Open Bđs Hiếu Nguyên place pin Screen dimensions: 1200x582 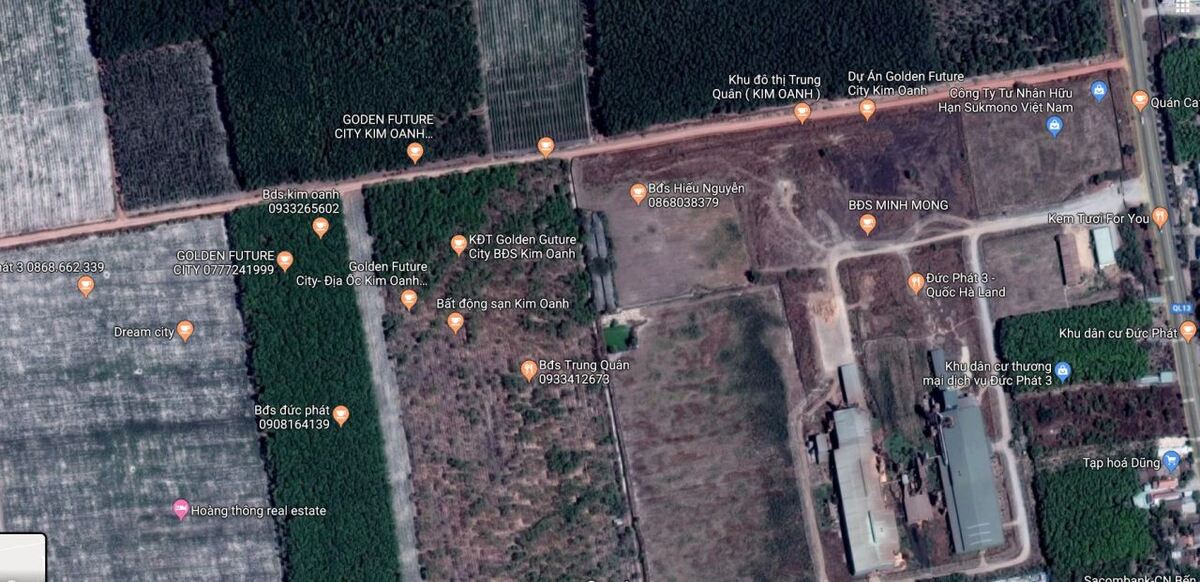(638, 193)
